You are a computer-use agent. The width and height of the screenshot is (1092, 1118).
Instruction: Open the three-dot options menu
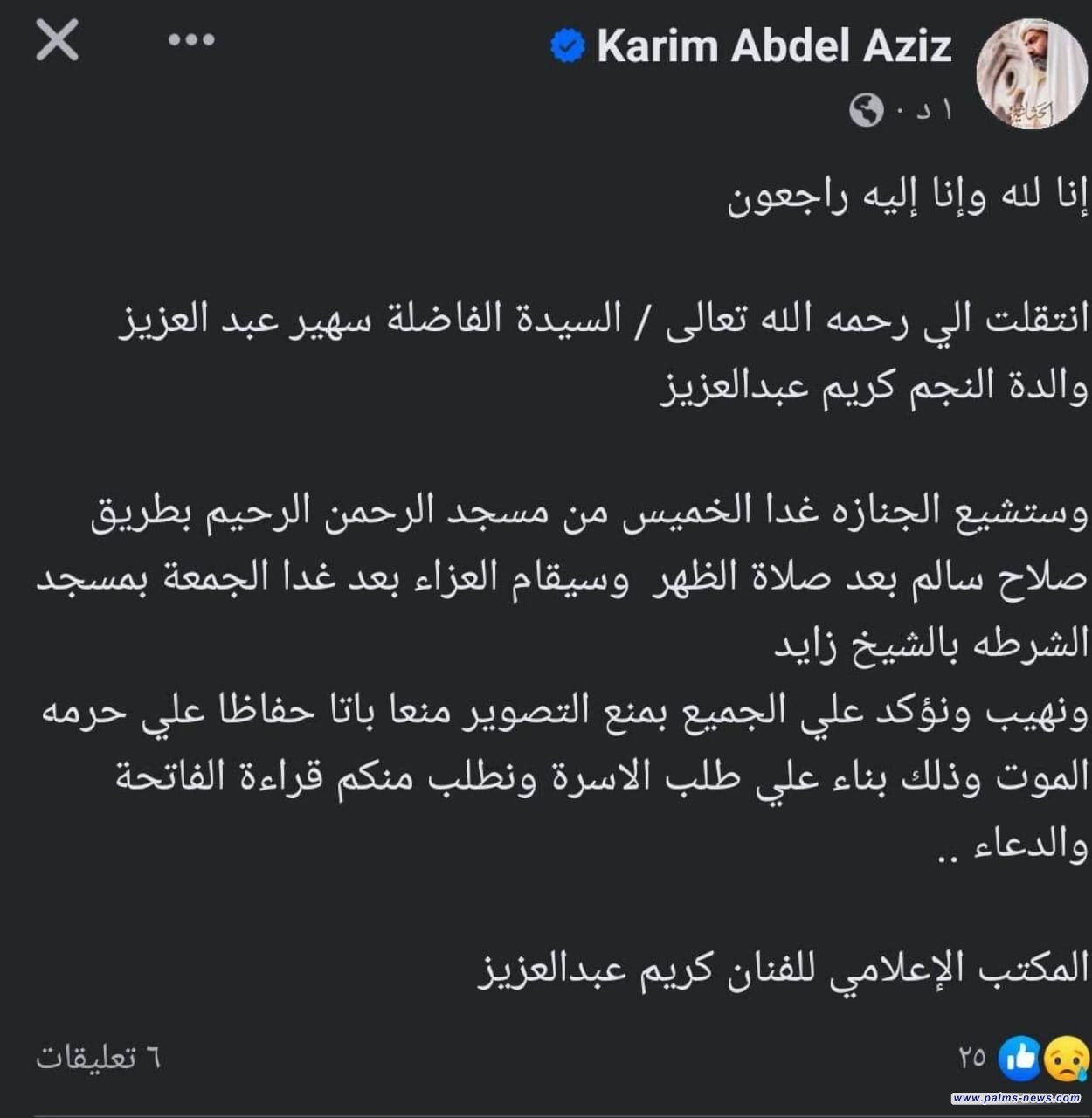[190, 40]
